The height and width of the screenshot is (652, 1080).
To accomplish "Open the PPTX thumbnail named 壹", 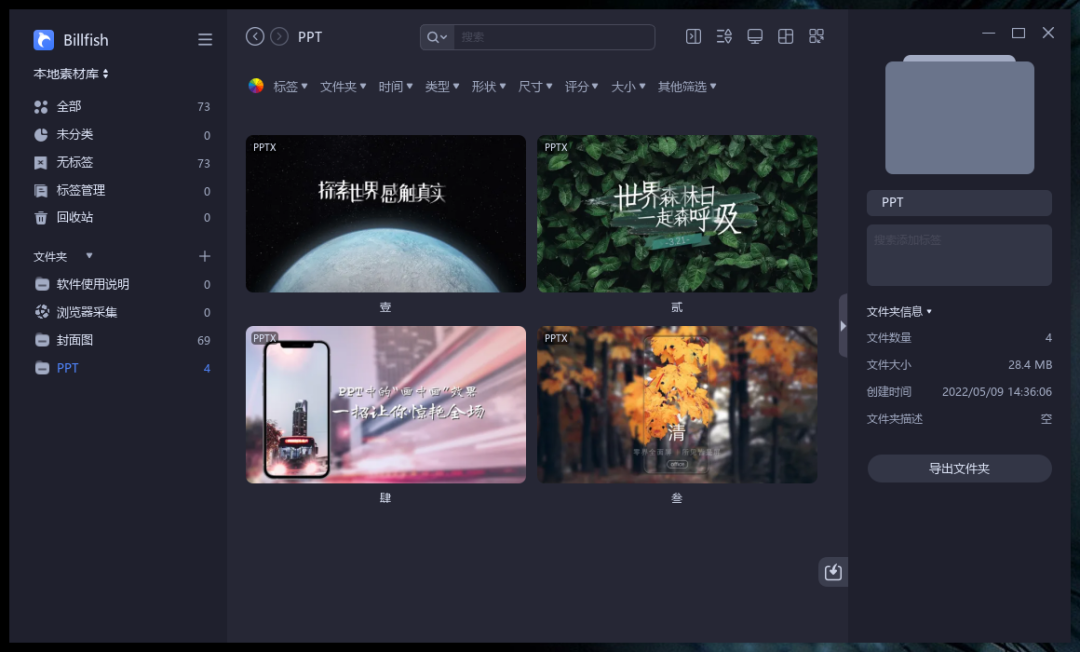I will coord(385,214).
